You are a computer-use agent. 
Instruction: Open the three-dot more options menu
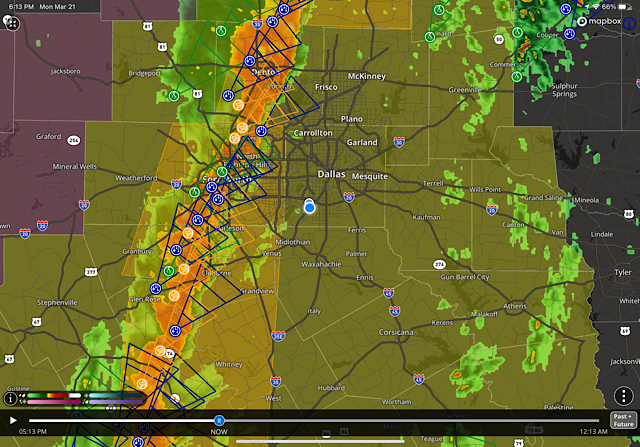pyautogui.click(x=624, y=395)
